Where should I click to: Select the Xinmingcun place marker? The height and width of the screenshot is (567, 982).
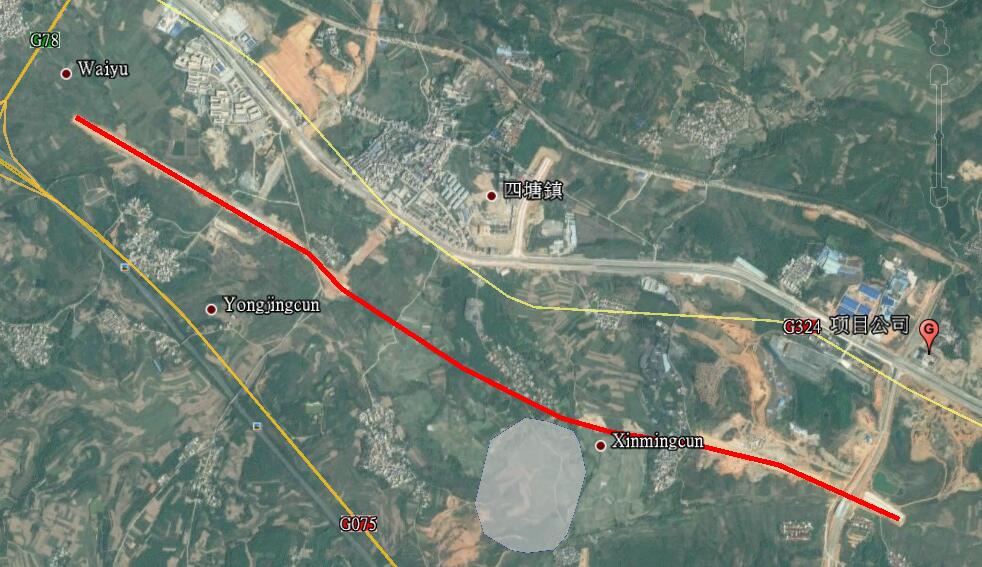[x=600, y=445]
